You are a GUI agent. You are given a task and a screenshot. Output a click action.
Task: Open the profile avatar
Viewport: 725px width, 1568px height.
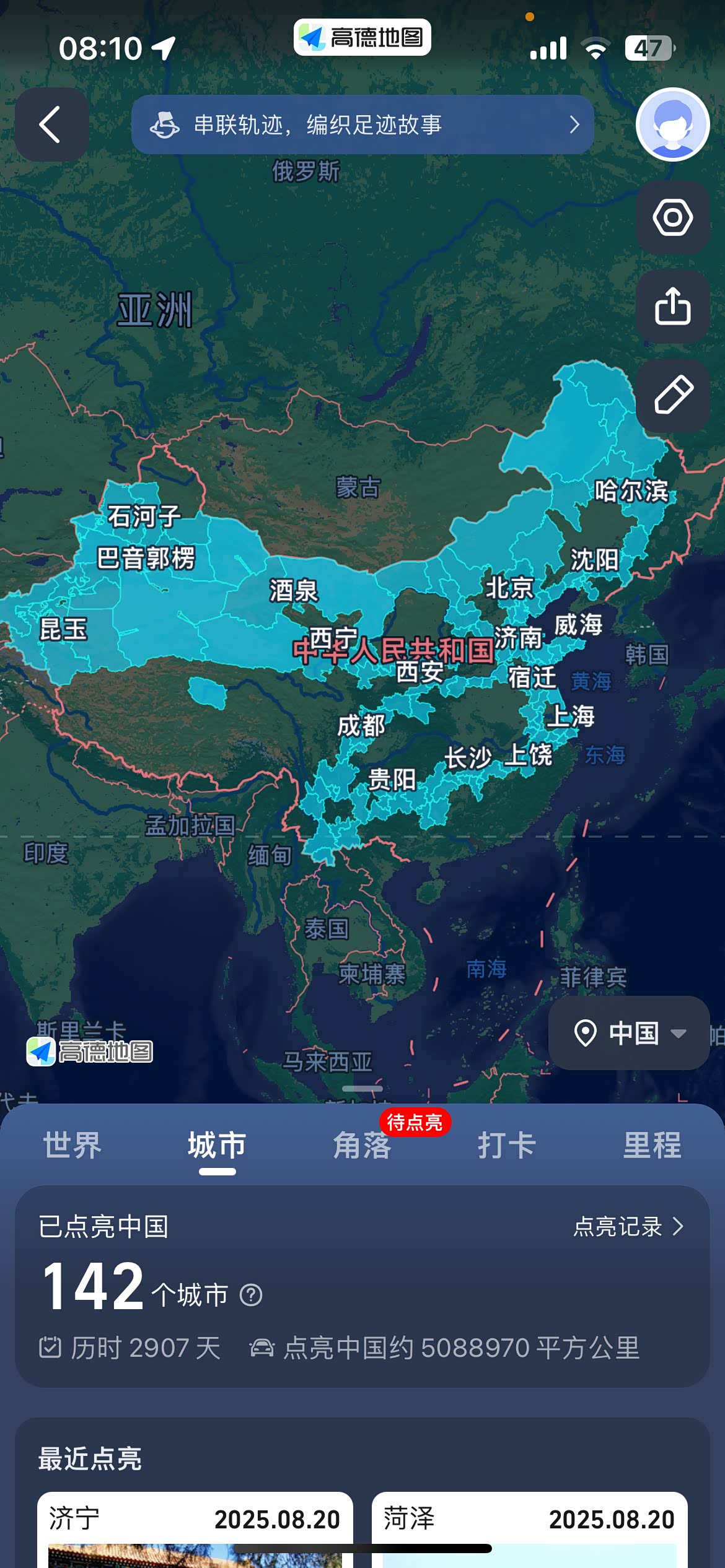[x=673, y=124]
